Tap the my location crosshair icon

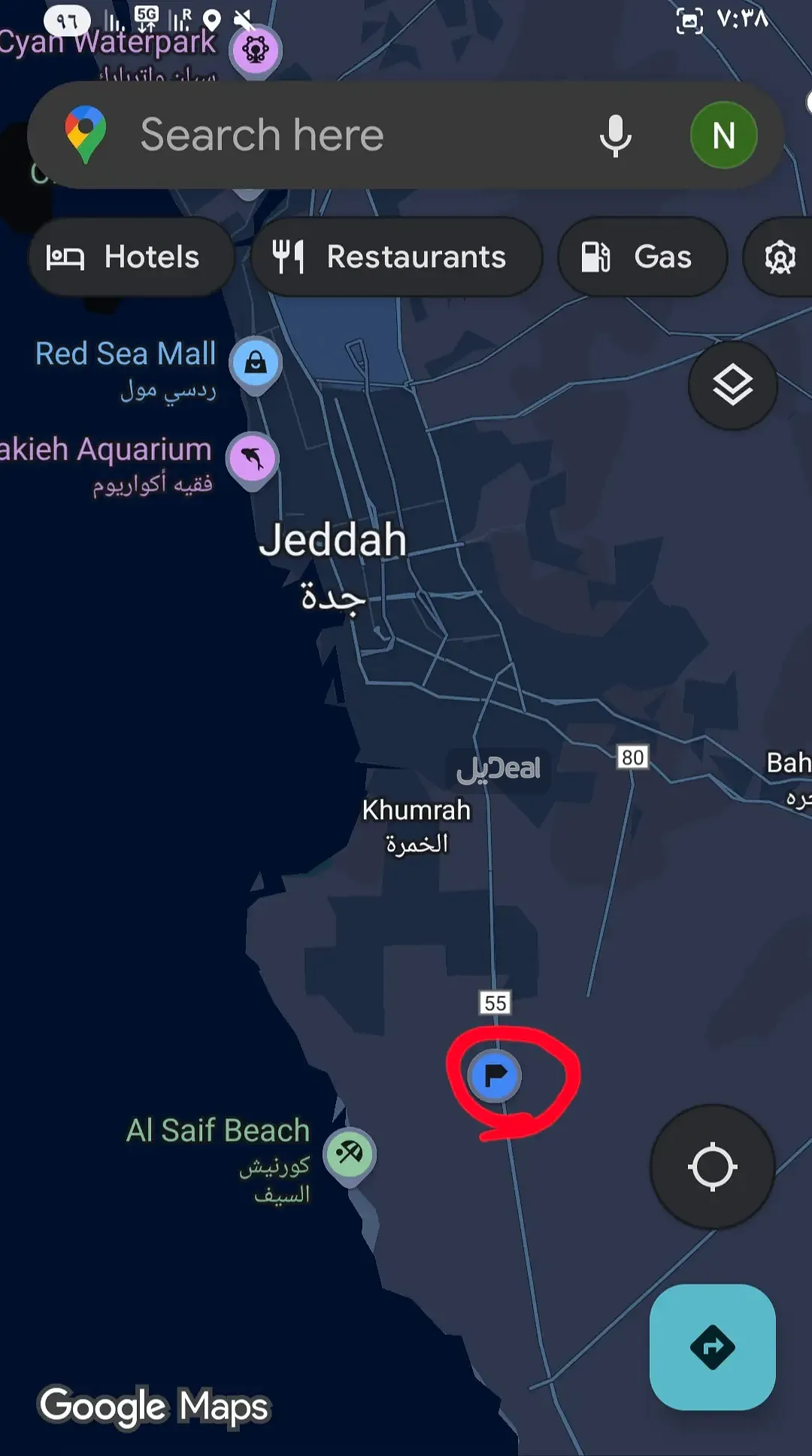(x=712, y=1165)
